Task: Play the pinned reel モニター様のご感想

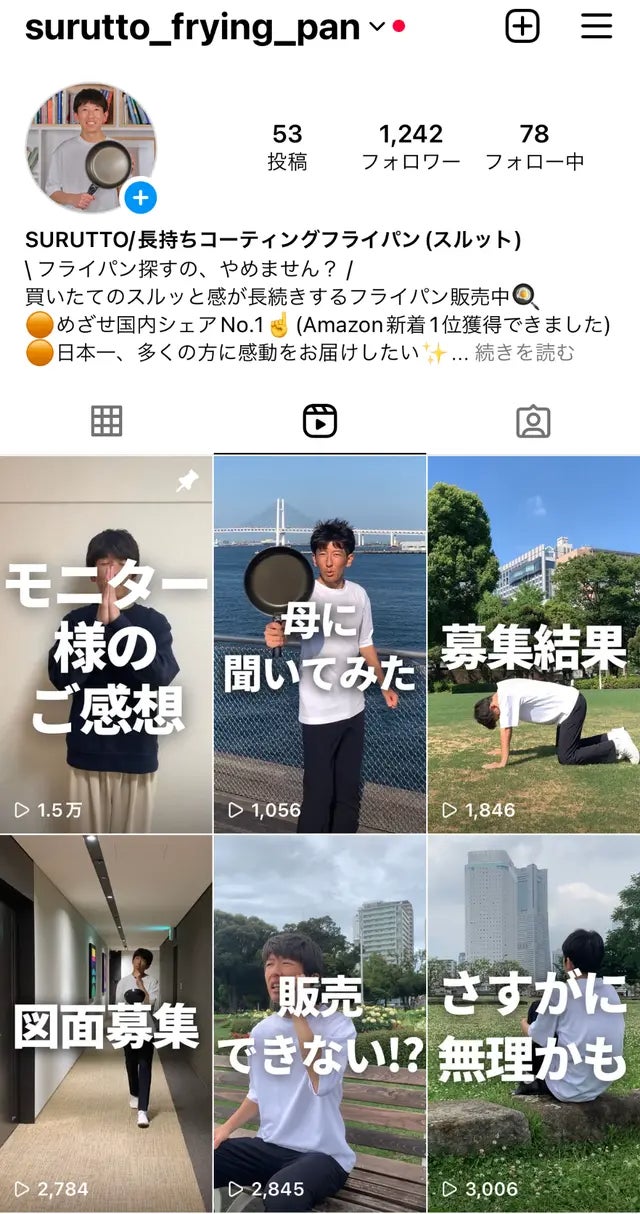Action: [x=106, y=645]
